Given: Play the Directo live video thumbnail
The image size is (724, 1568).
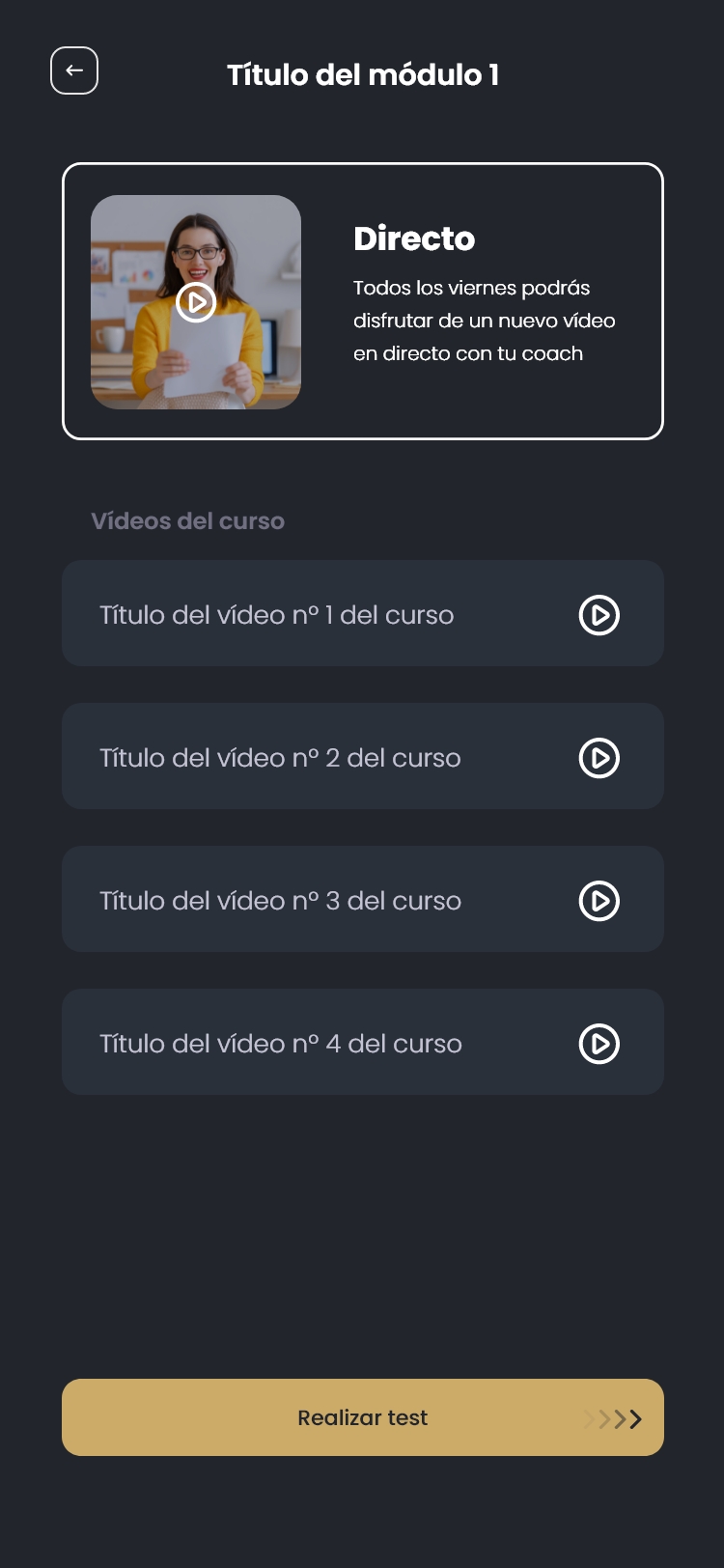Looking at the screenshot, I should coord(196,302).
